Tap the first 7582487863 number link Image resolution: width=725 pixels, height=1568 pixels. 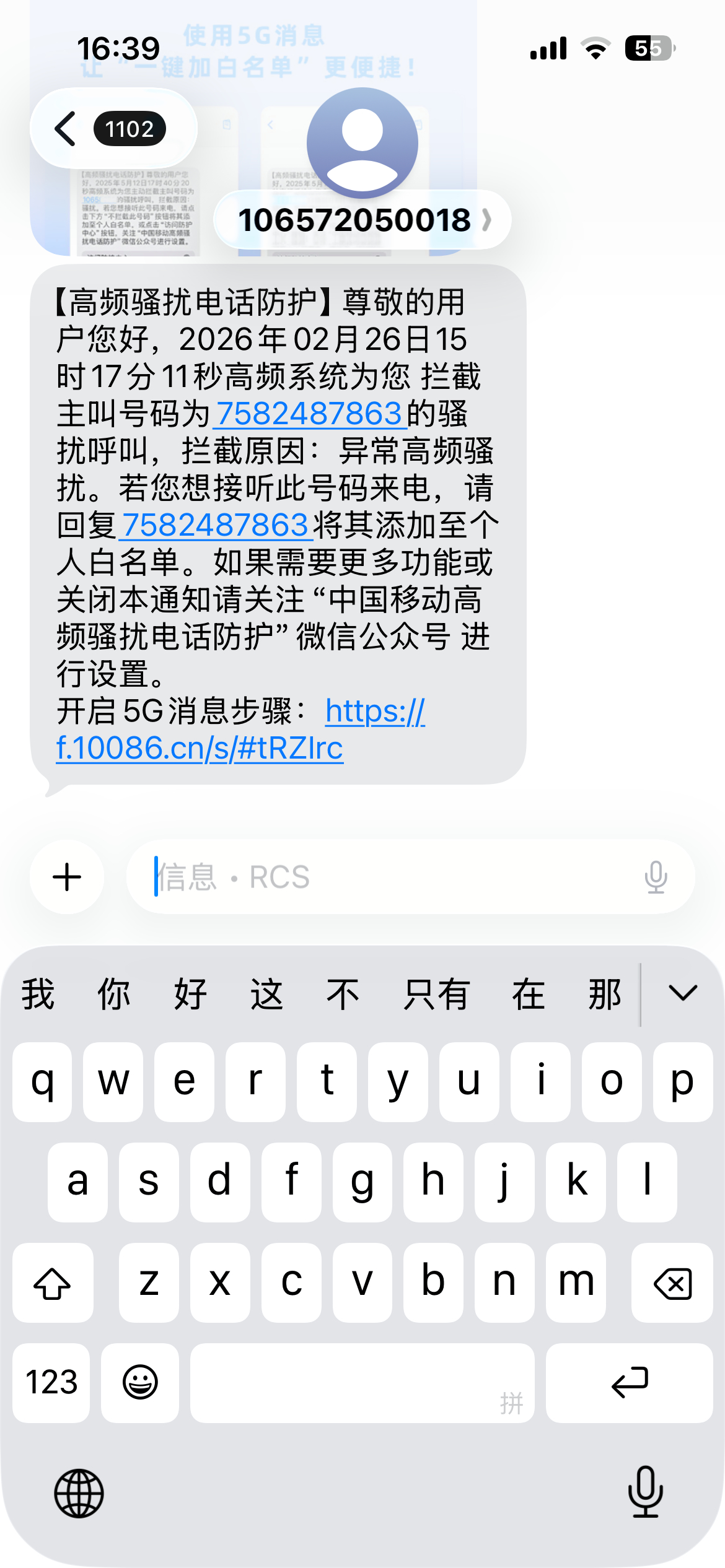point(309,414)
